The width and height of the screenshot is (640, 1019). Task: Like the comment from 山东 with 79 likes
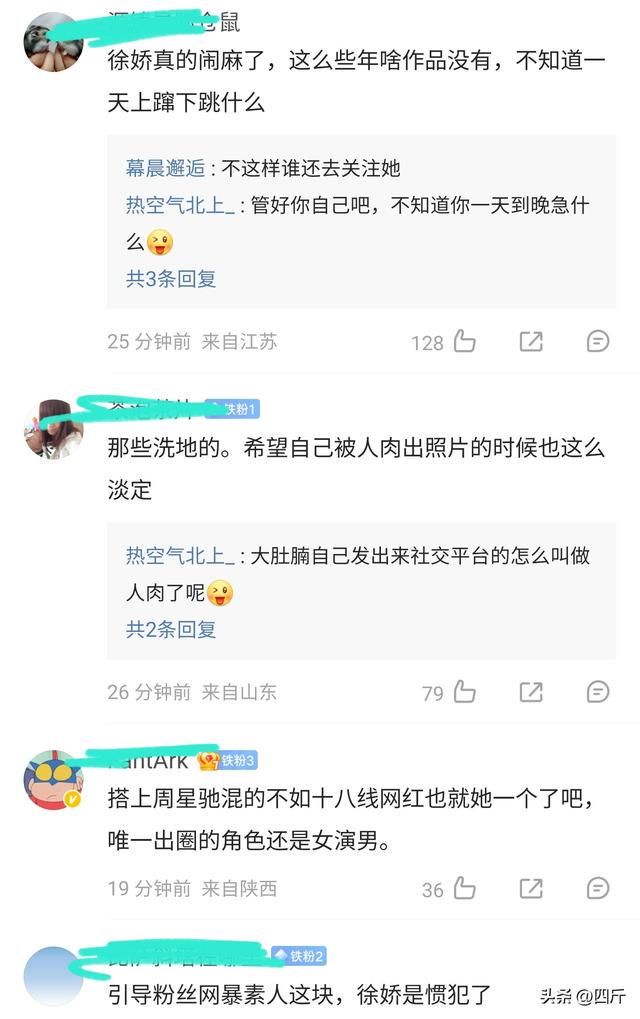(x=465, y=692)
